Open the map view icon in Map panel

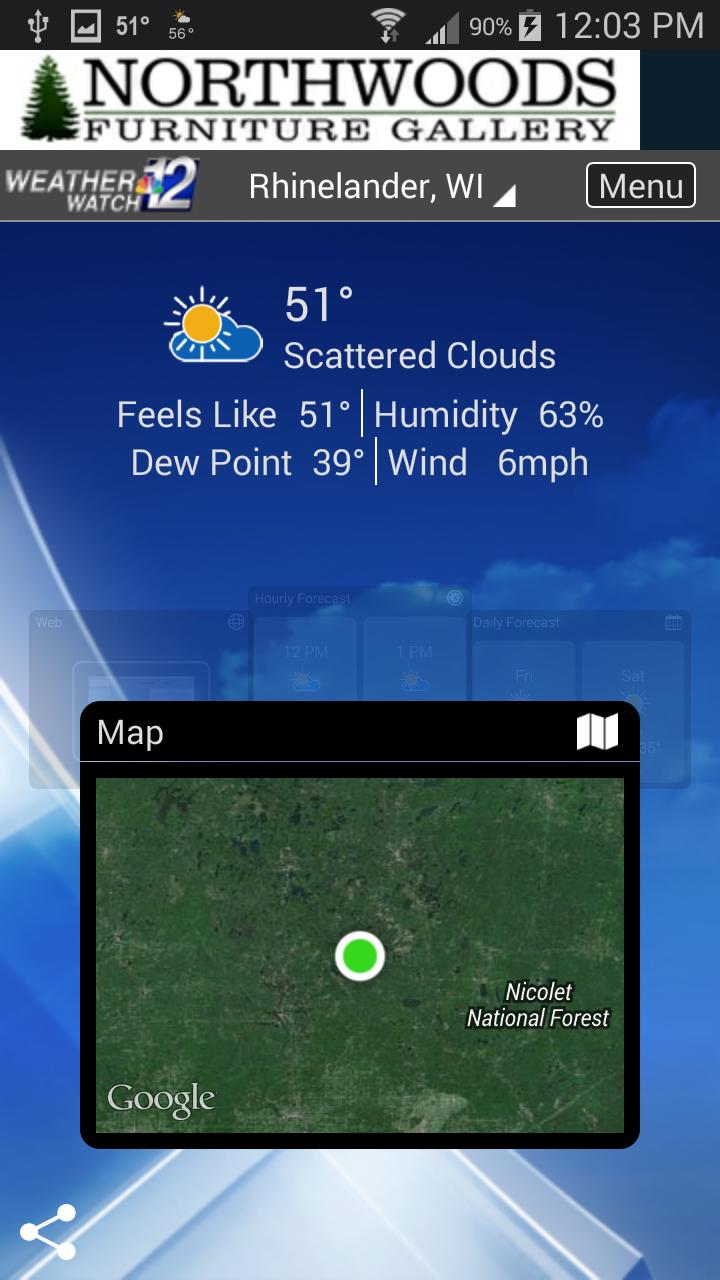(597, 732)
